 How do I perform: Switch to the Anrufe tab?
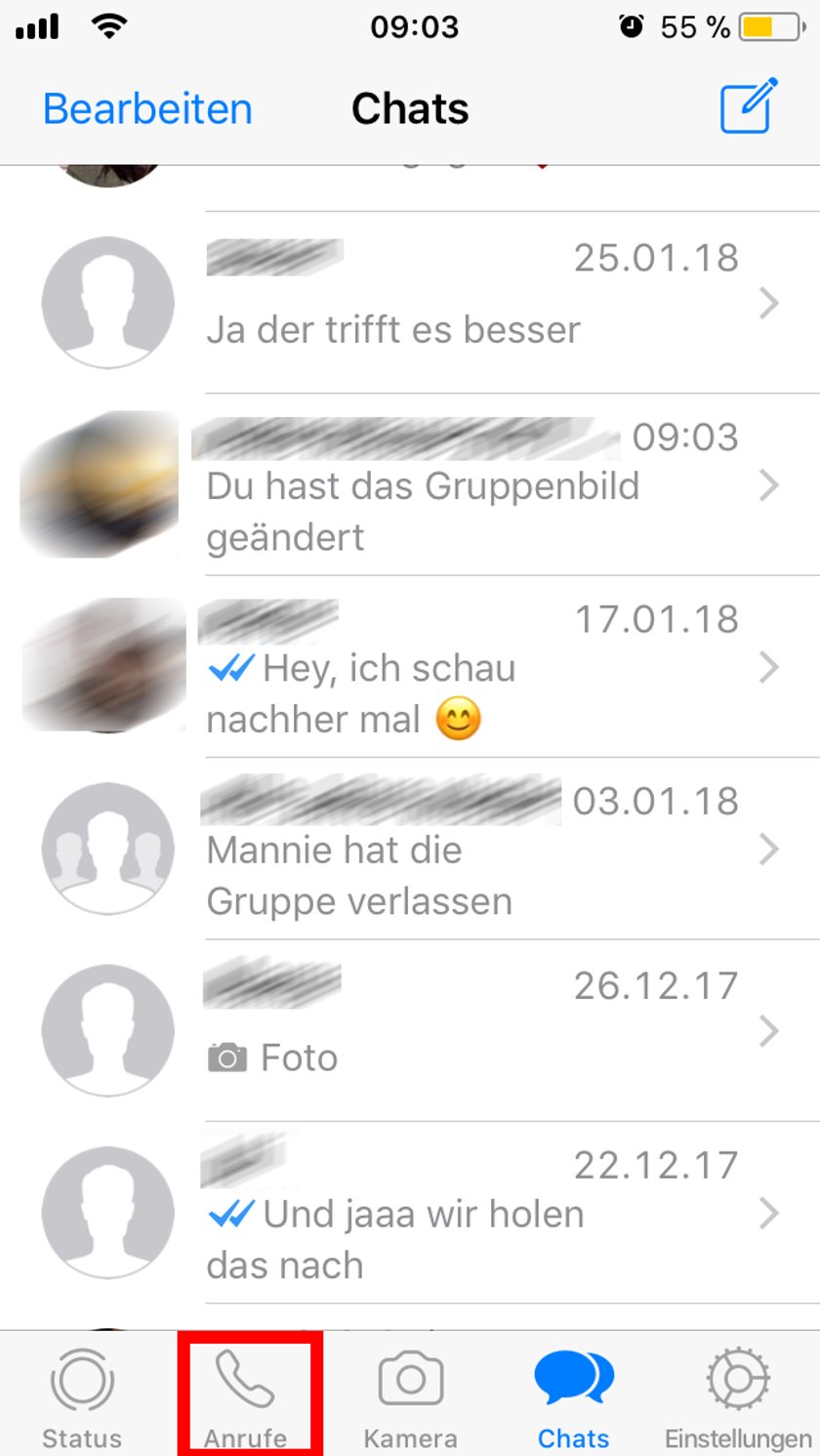pyautogui.click(x=246, y=1398)
